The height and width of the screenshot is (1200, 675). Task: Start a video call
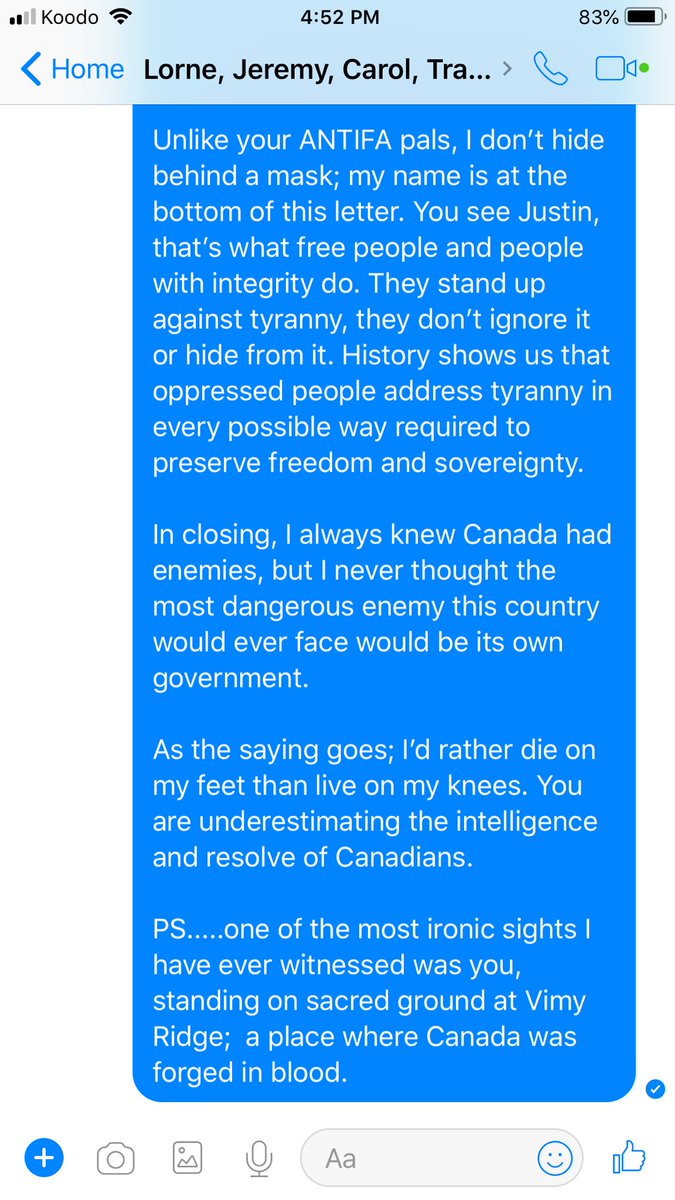coord(619,69)
